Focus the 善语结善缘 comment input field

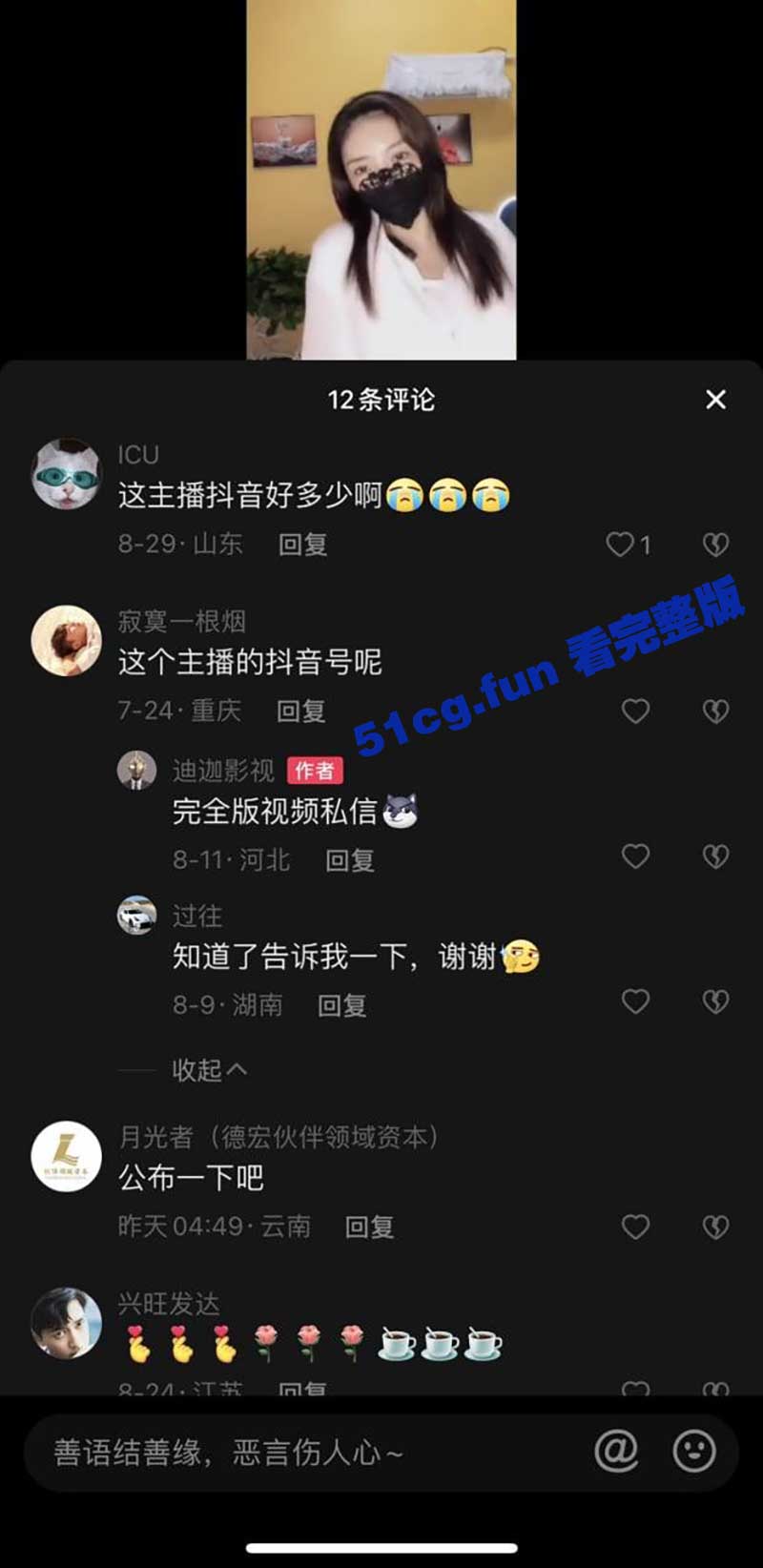click(305, 1453)
